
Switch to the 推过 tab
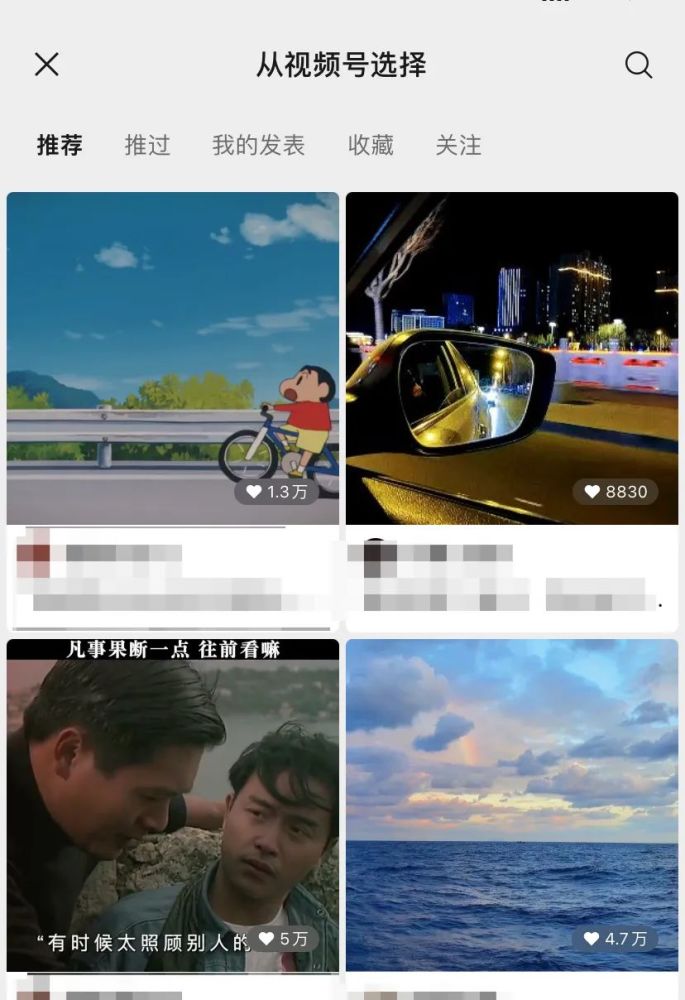147,145
